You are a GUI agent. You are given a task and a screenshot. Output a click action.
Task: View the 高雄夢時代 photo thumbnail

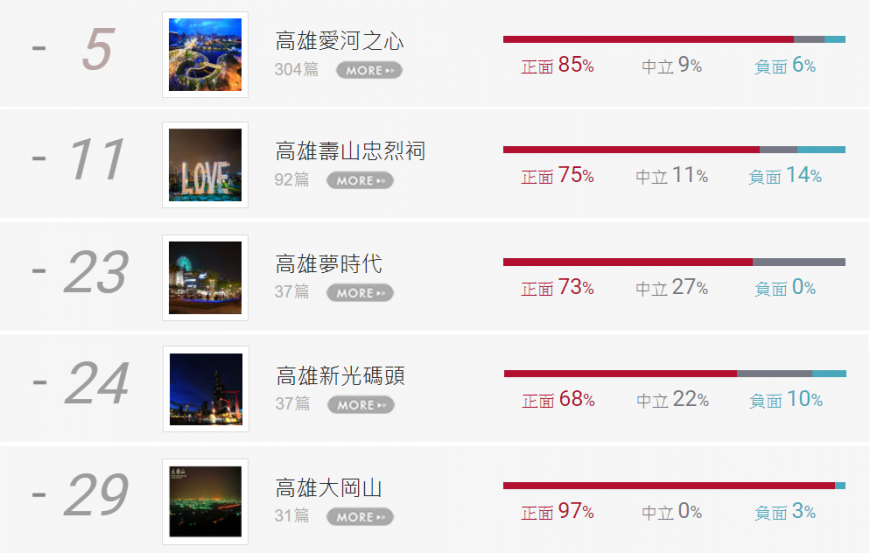(x=205, y=277)
